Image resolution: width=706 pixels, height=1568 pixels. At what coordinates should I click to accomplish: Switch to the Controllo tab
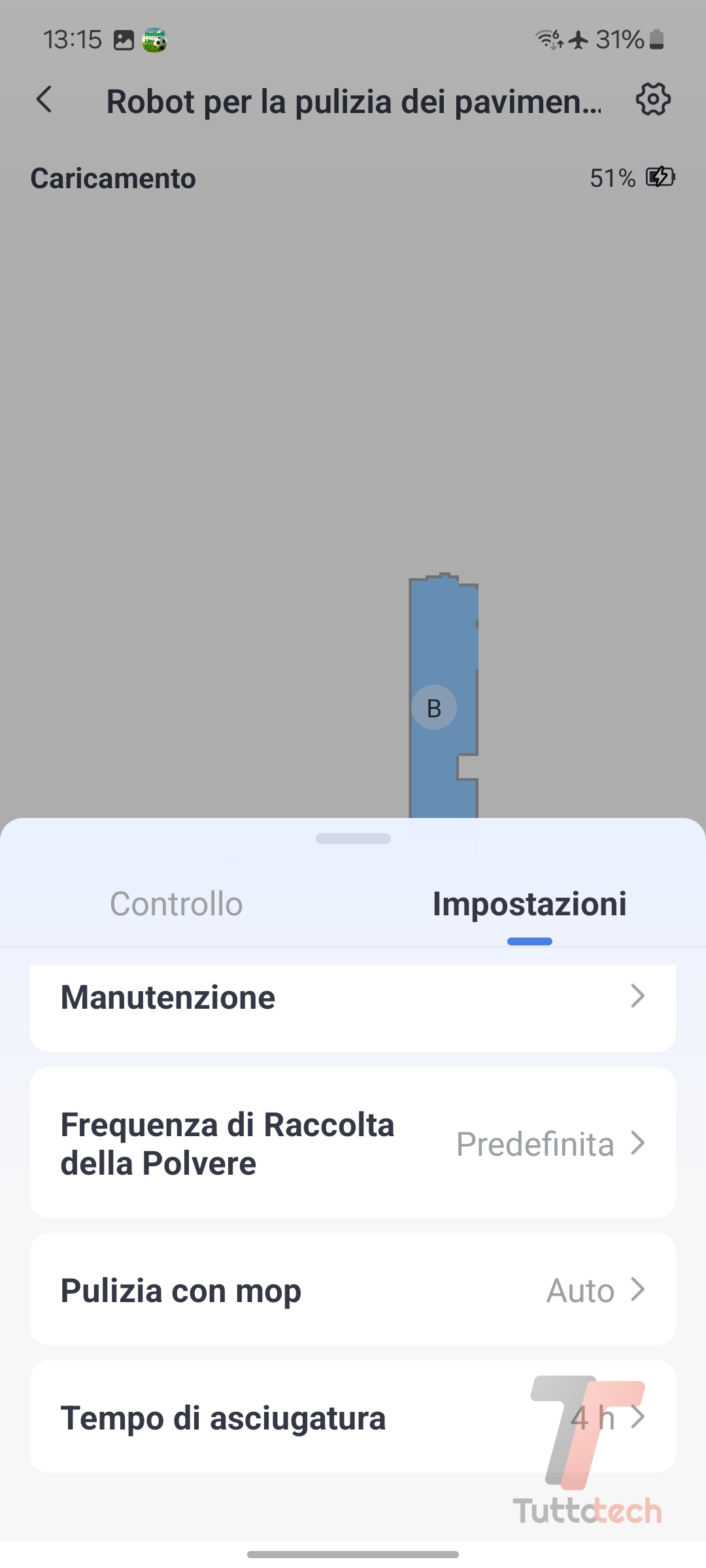[x=176, y=904]
